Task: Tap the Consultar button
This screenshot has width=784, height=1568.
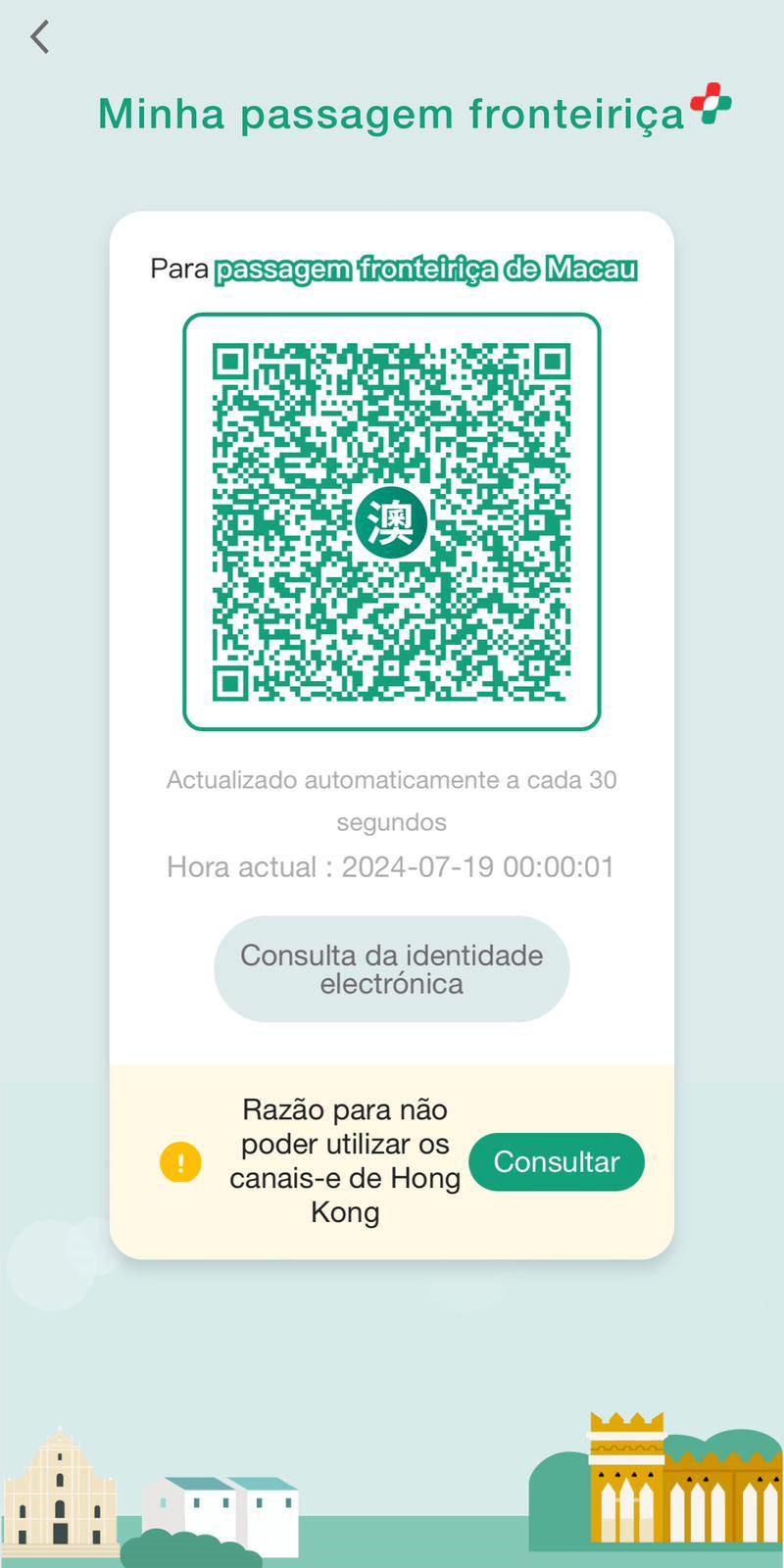Action: (x=557, y=1162)
